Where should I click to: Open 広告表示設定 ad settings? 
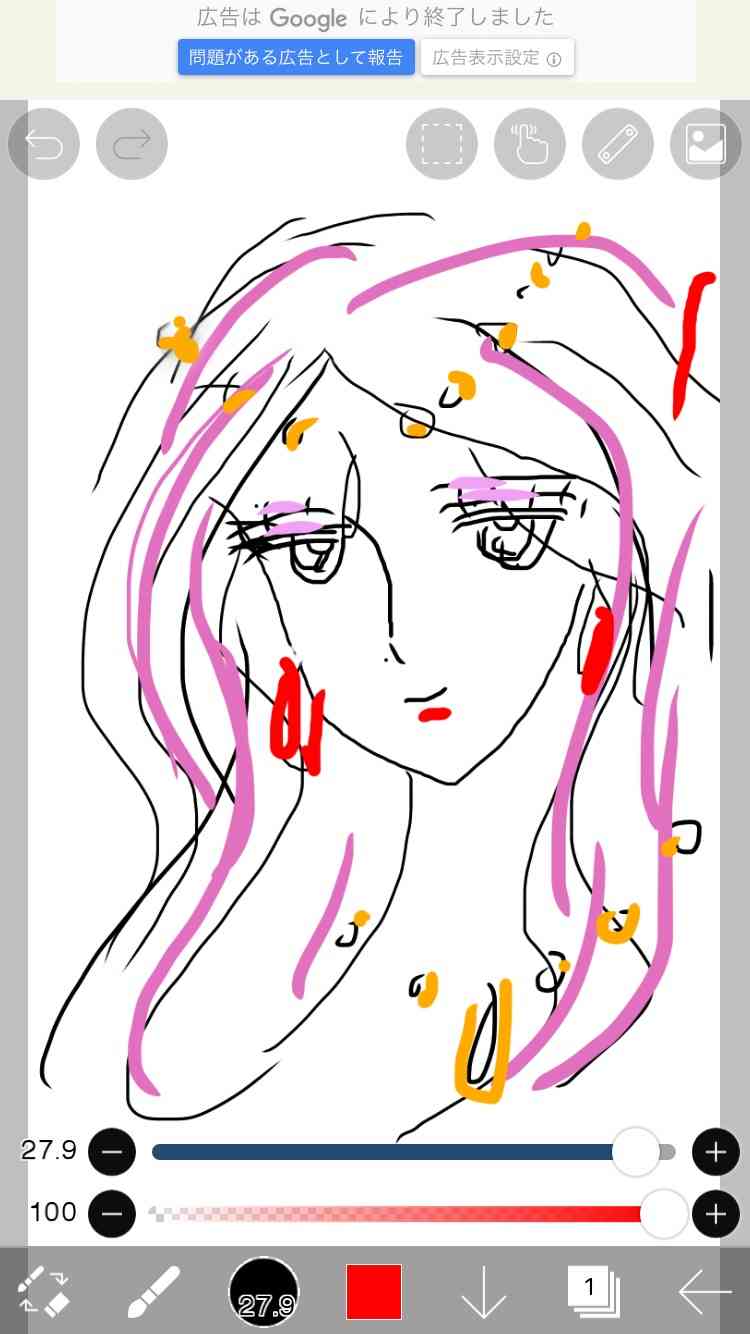click(x=497, y=57)
